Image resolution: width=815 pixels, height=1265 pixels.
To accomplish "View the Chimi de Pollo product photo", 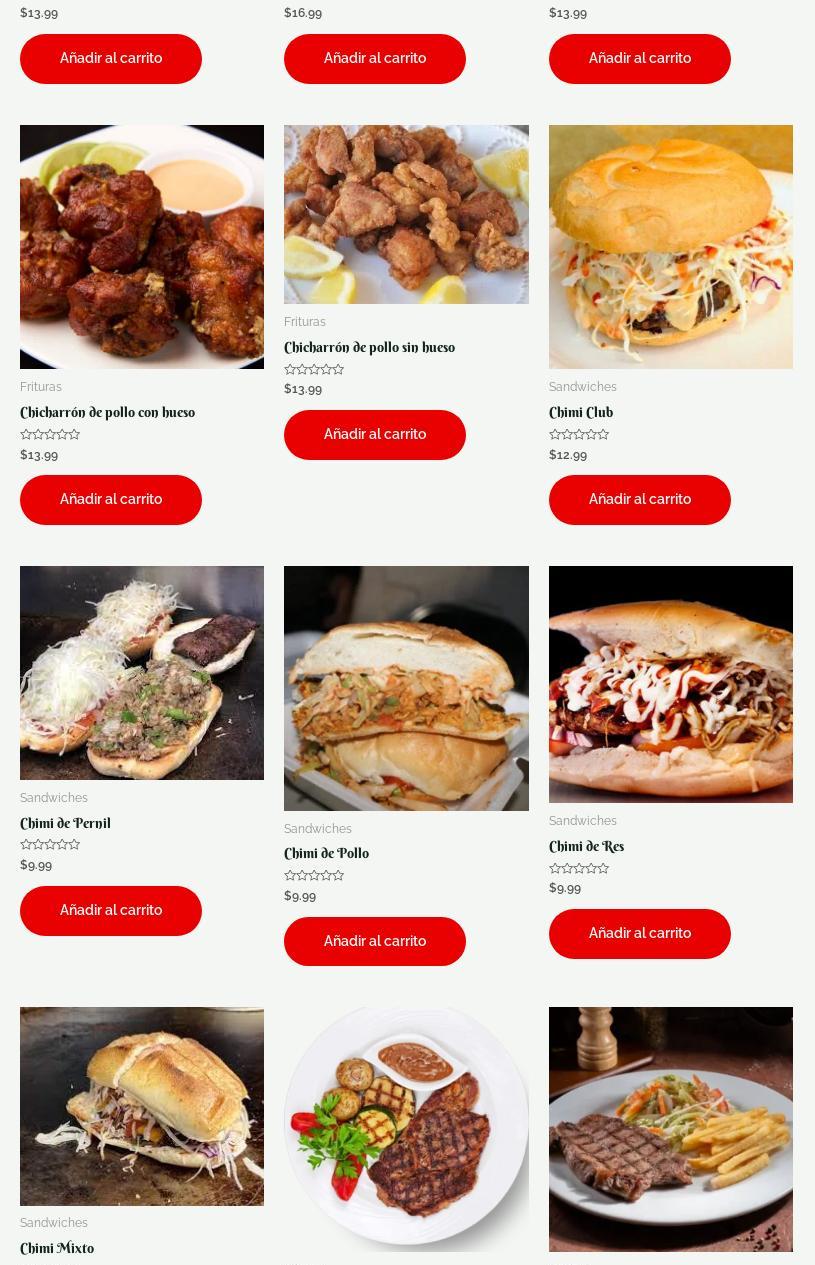I will click(x=406, y=688).
